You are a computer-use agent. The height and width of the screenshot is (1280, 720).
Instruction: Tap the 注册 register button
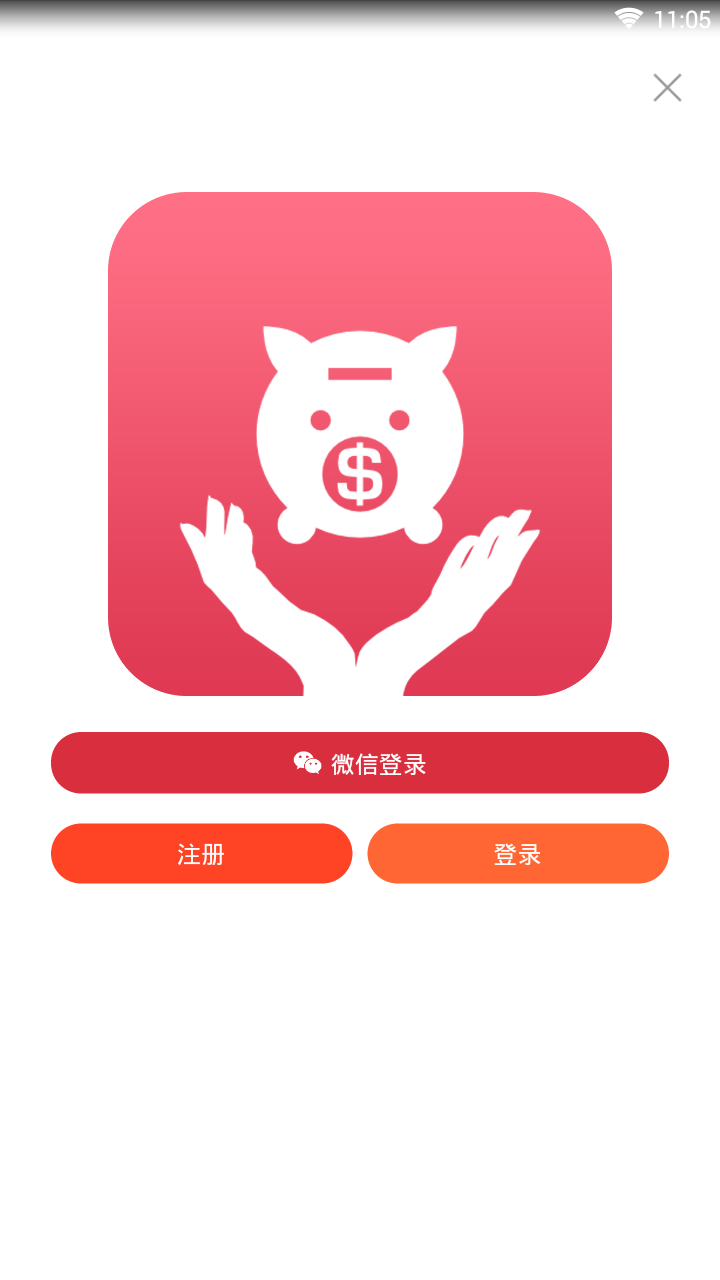pos(201,854)
